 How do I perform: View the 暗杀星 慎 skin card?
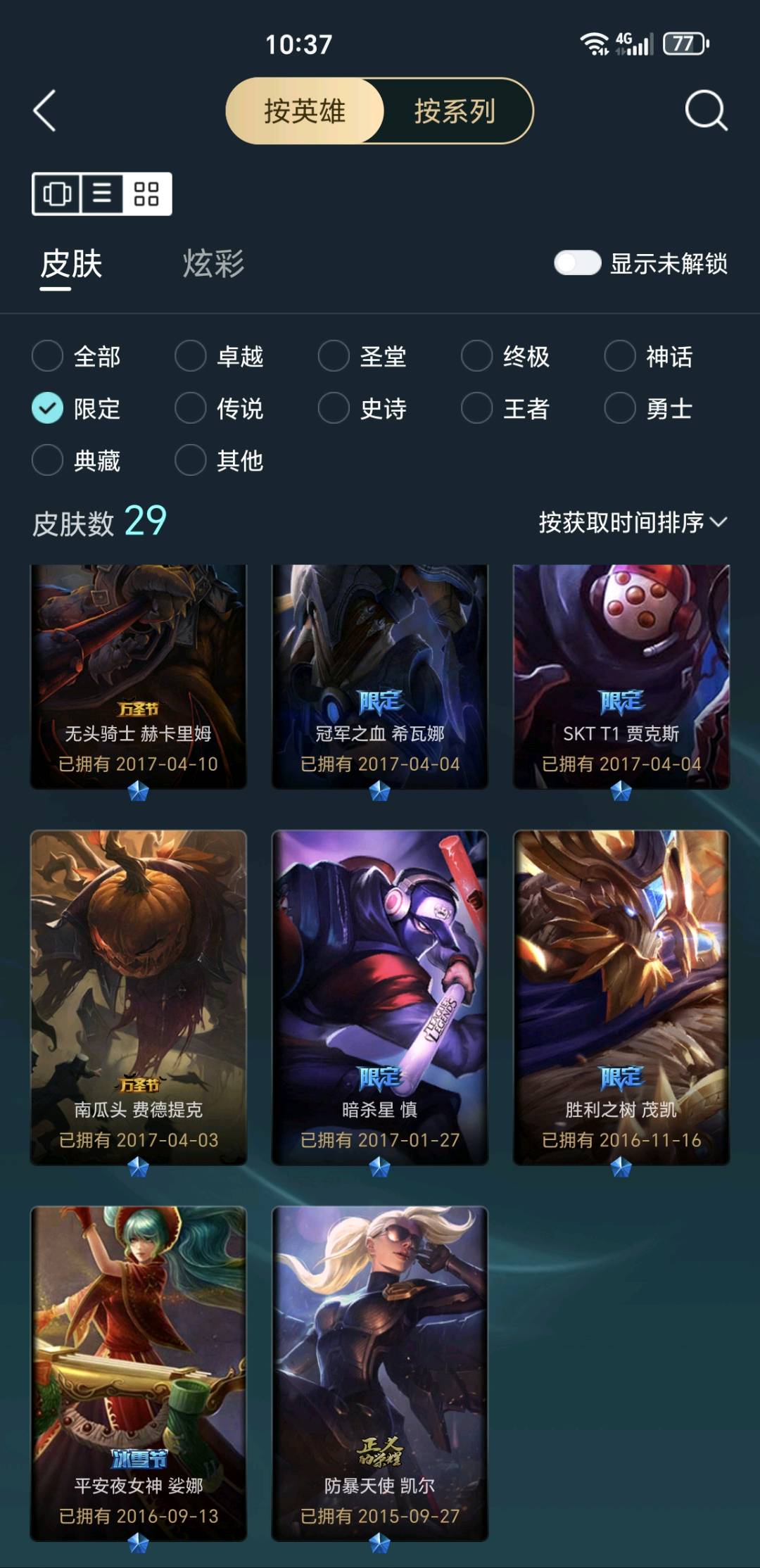tap(380, 997)
